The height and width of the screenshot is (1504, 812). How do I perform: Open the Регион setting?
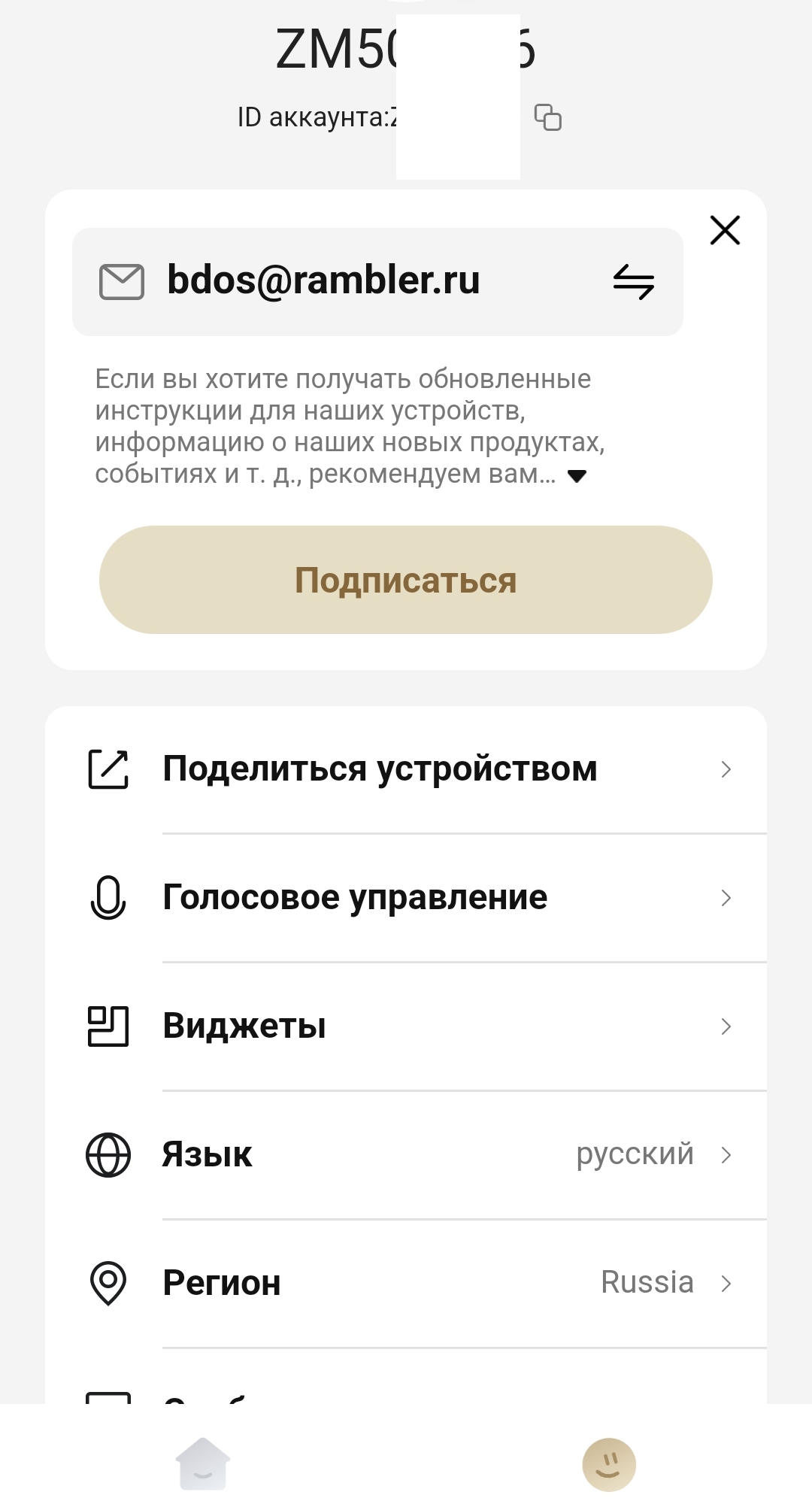point(406,1283)
